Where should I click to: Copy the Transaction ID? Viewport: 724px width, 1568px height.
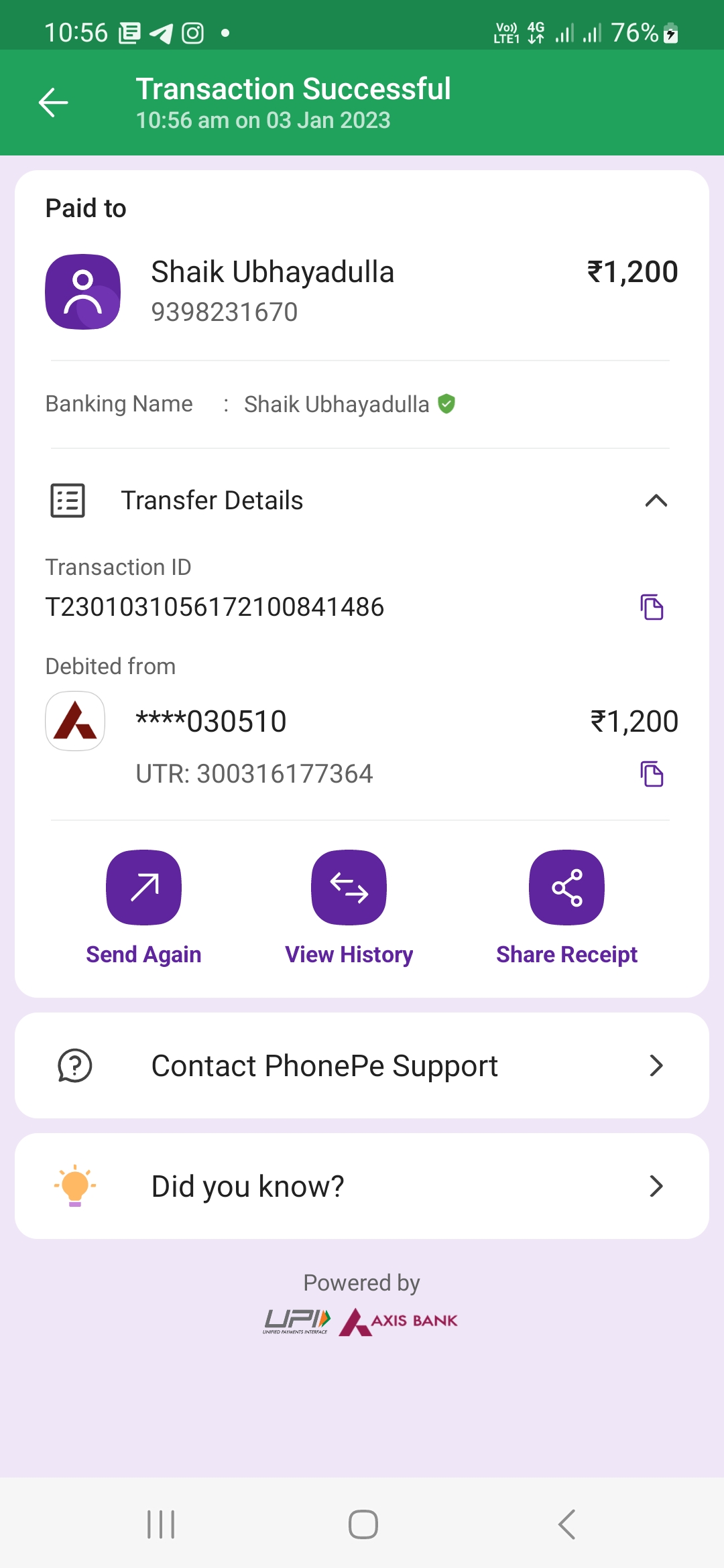[x=652, y=607]
